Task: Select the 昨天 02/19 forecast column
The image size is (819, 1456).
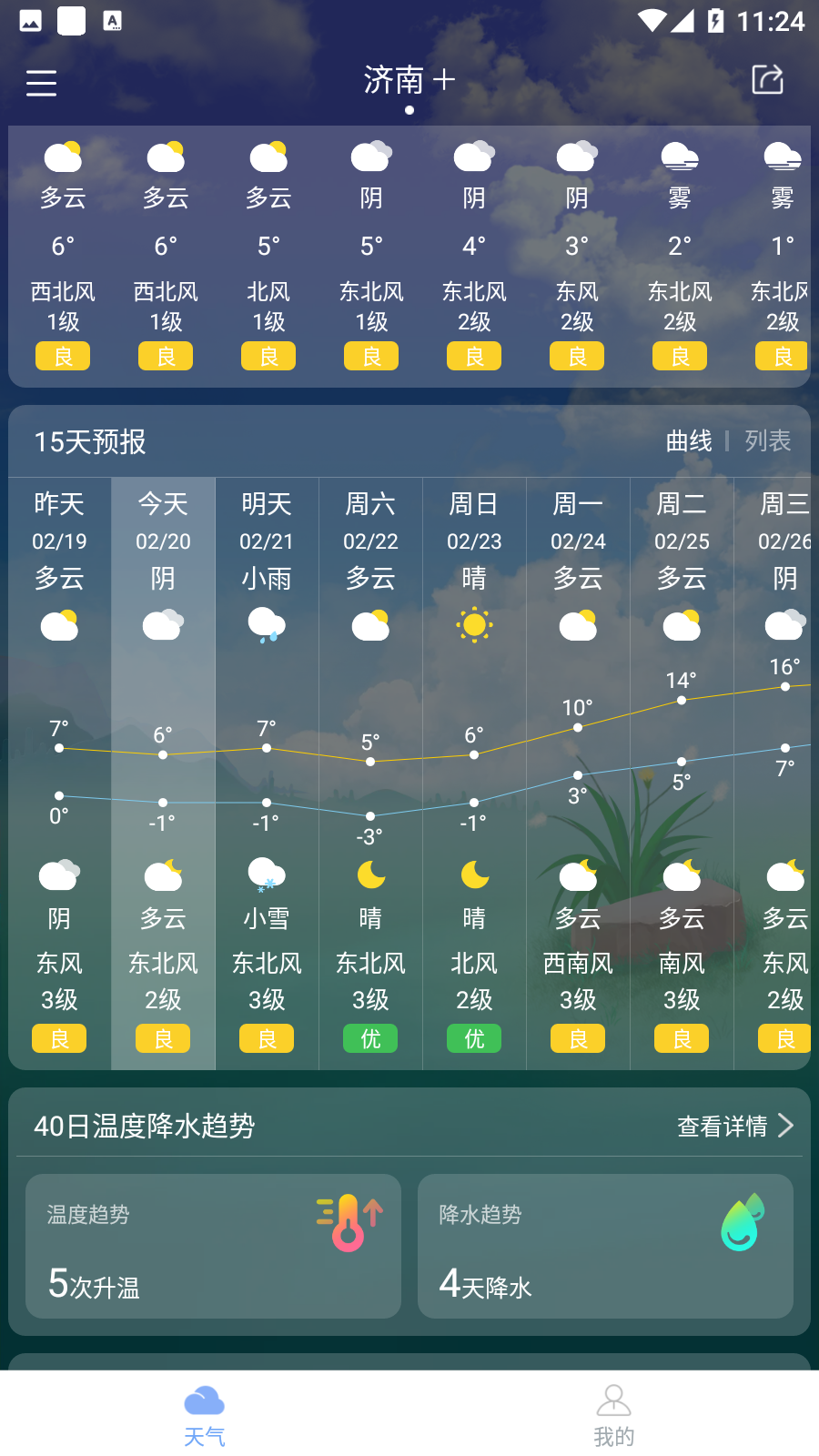Action: coord(59,773)
